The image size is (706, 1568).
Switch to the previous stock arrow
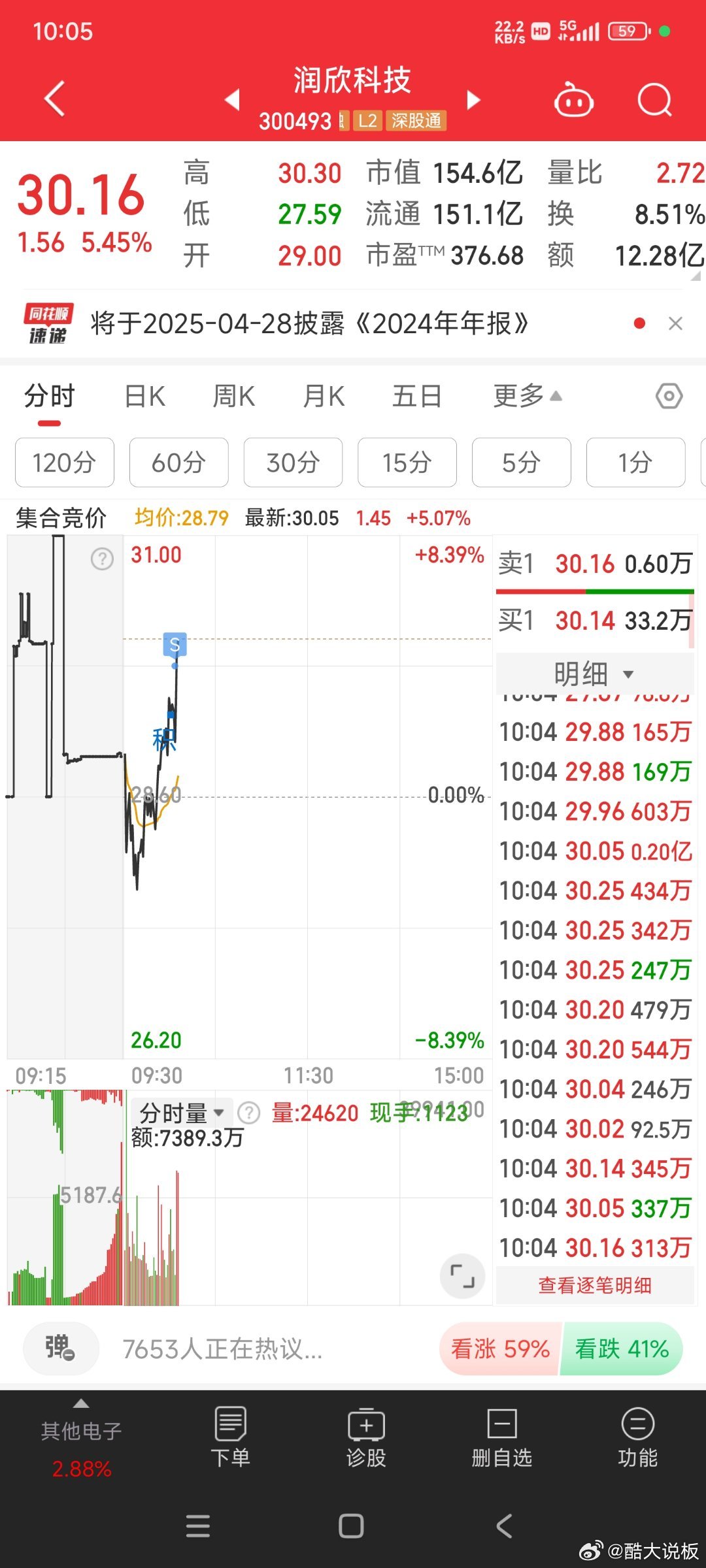[232, 100]
